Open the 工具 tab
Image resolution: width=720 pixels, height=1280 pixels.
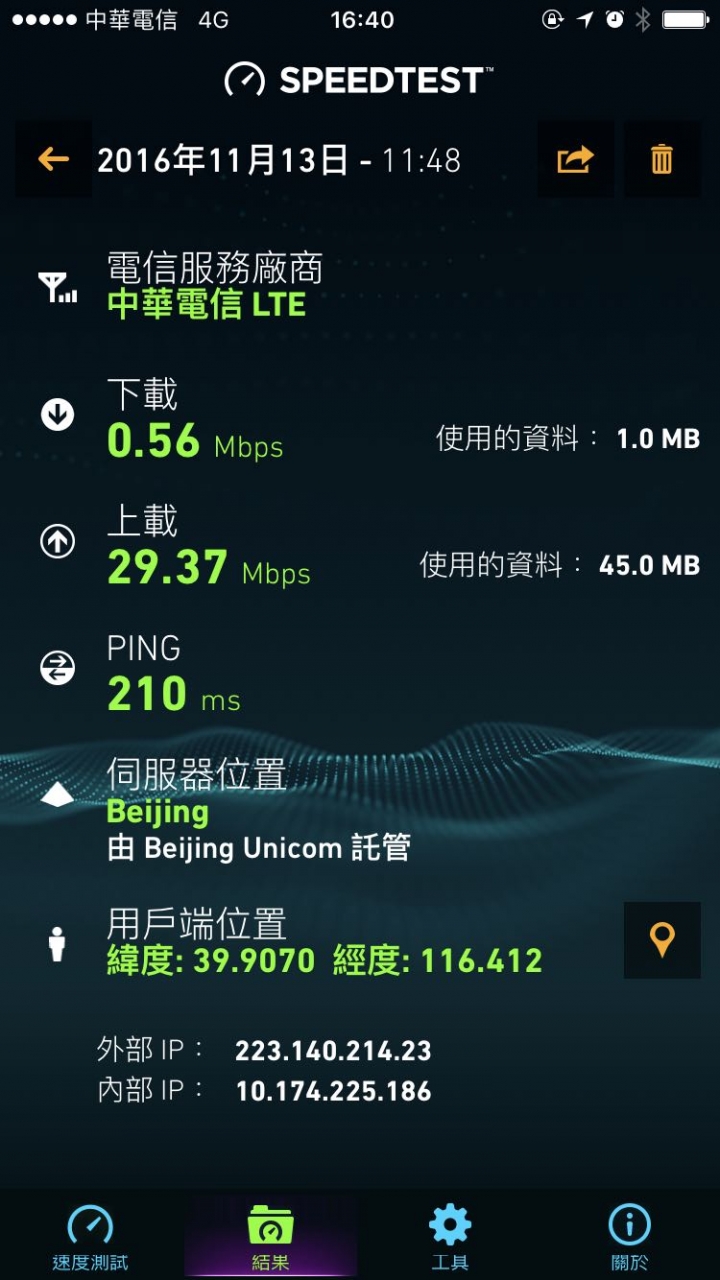point(450,1237)
